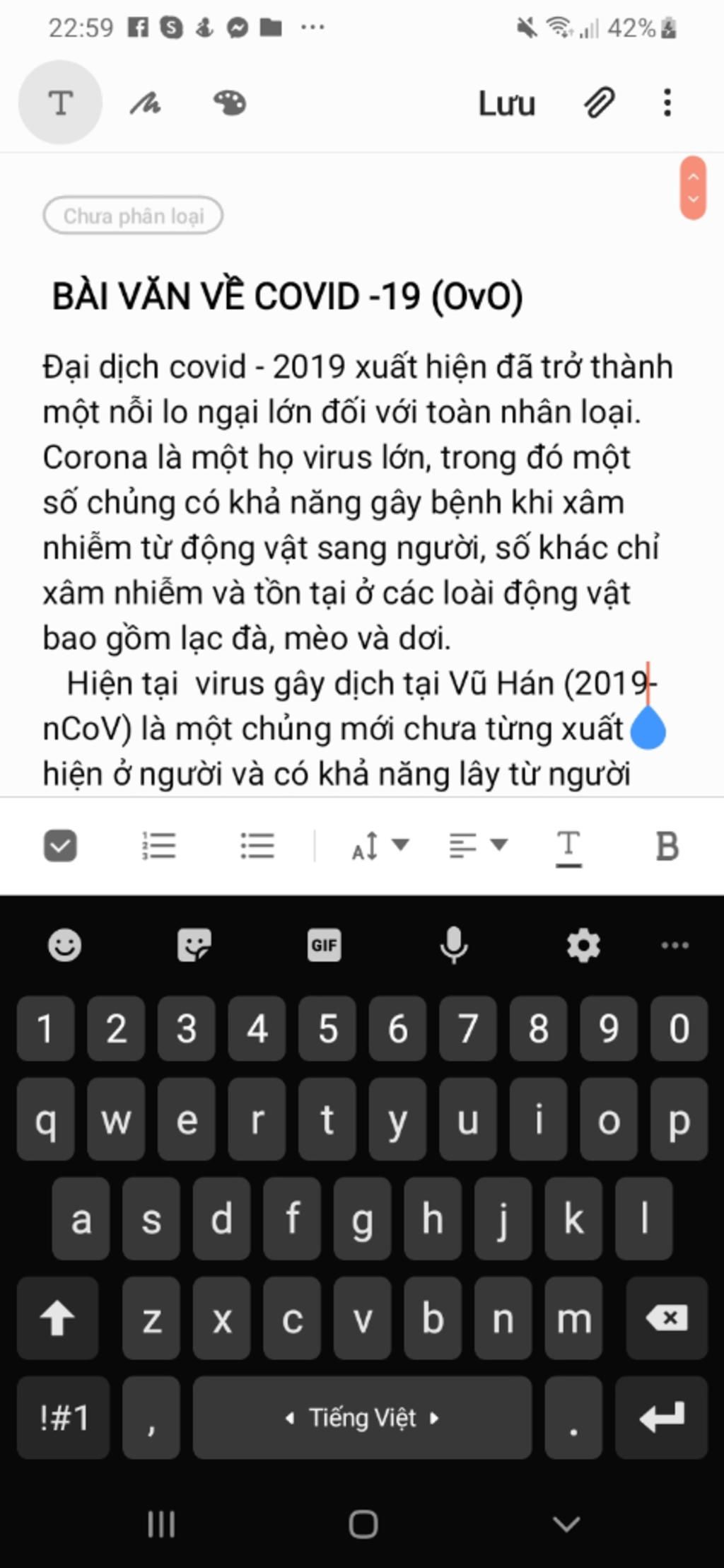Start voice input with the microphone
The image size is (724, 1568).
(x=453, y=945)
